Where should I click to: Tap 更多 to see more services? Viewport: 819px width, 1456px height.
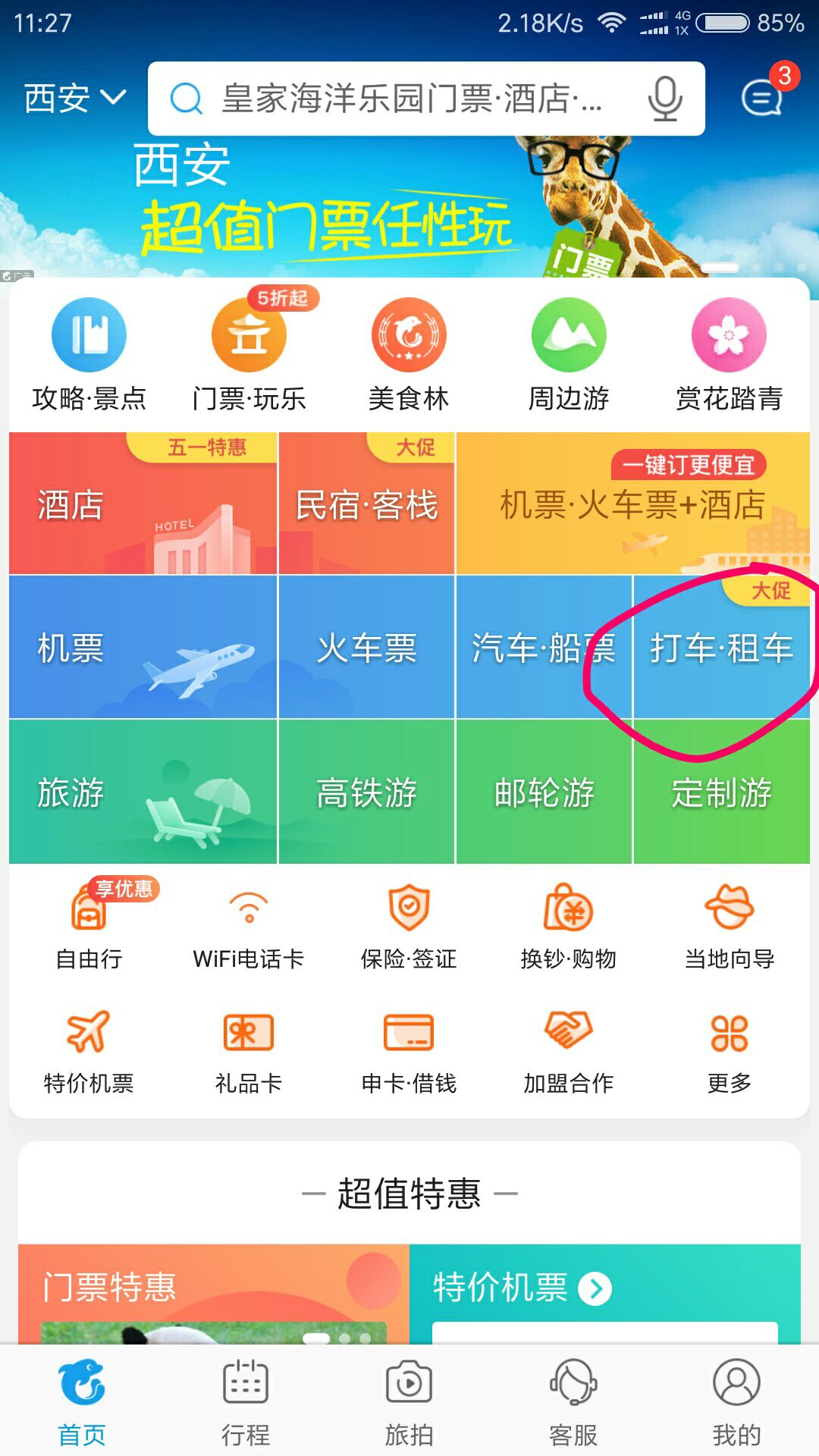pos(729,1051)
